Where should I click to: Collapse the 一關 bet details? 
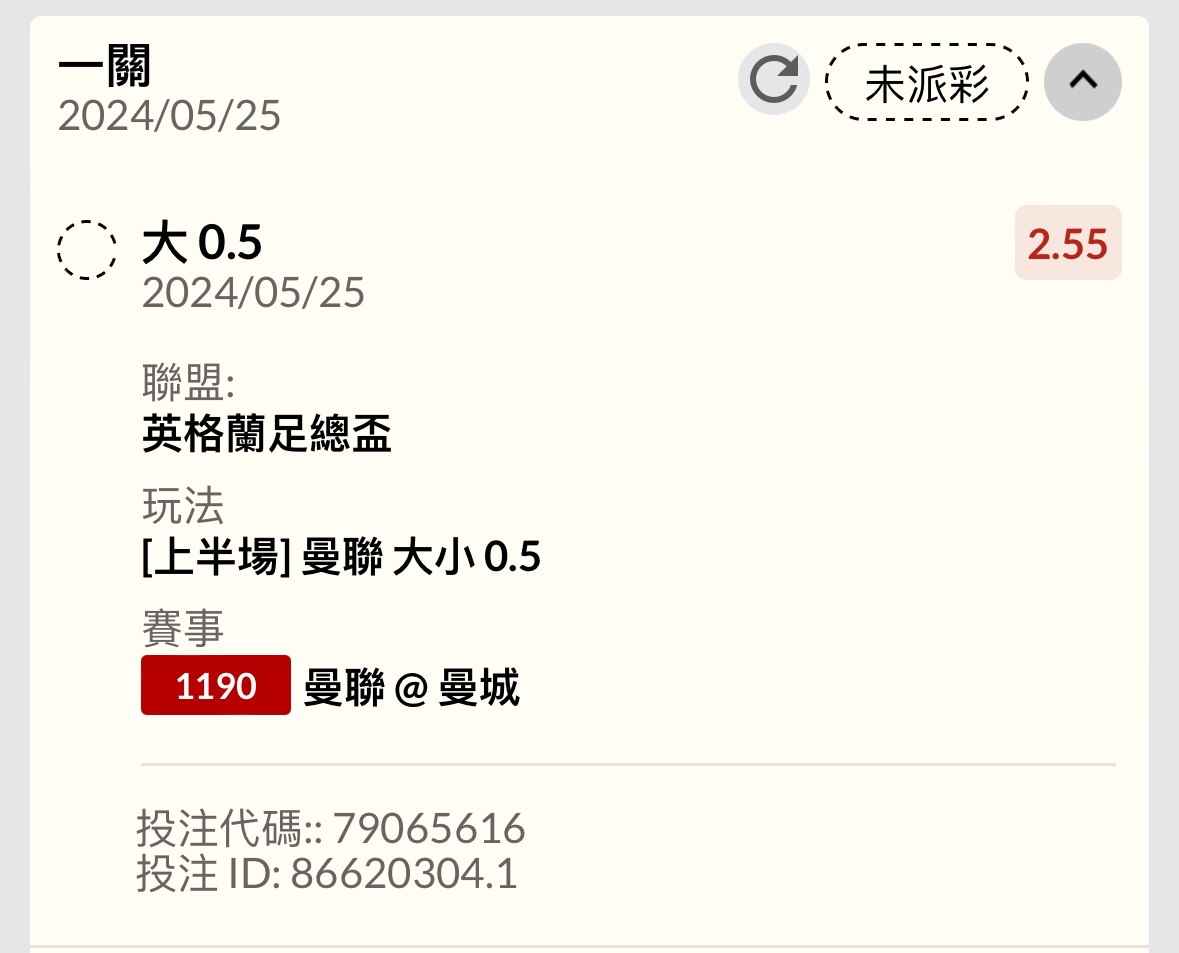1082,81
